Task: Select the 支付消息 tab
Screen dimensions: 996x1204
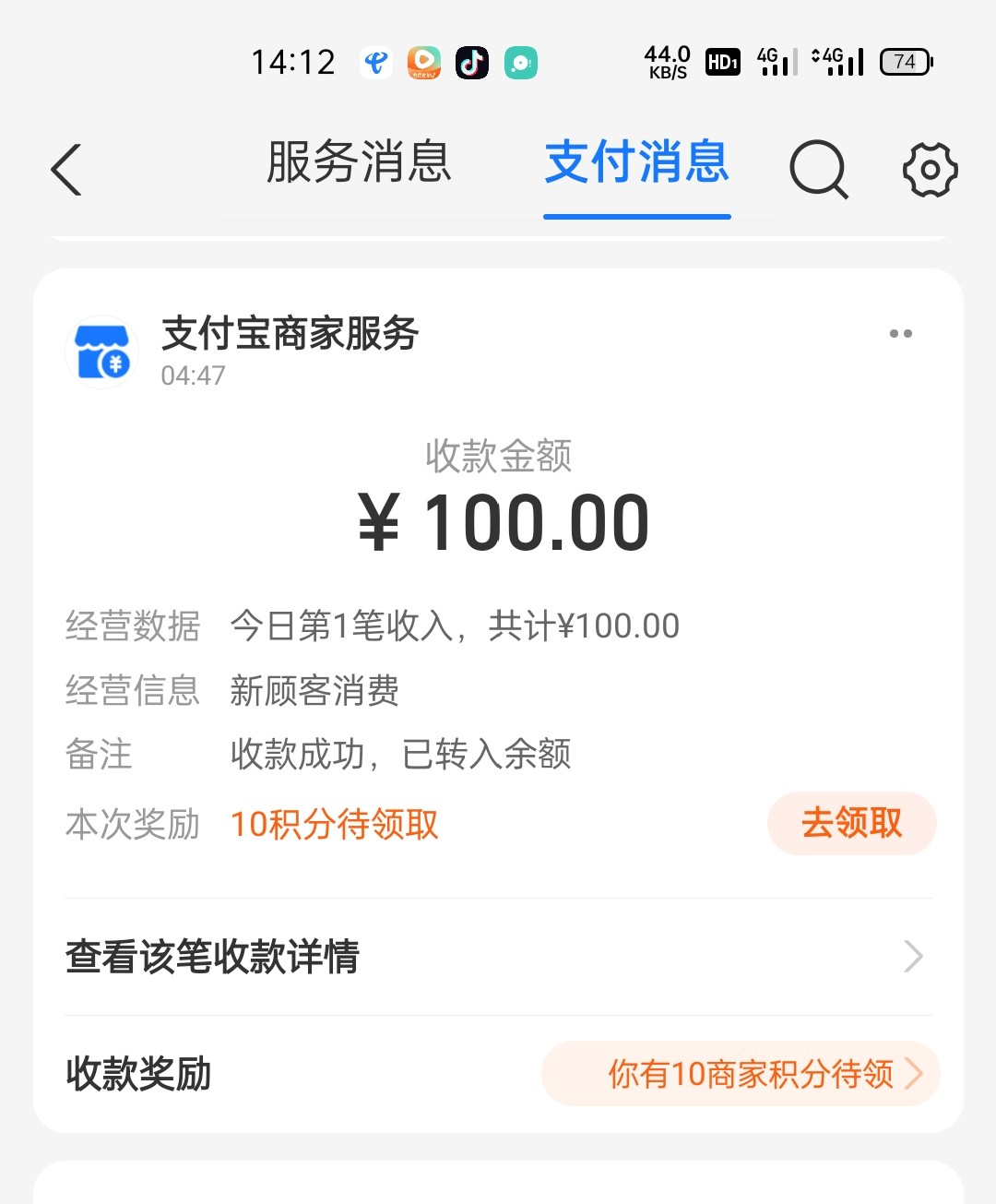Action: [637, 162]
